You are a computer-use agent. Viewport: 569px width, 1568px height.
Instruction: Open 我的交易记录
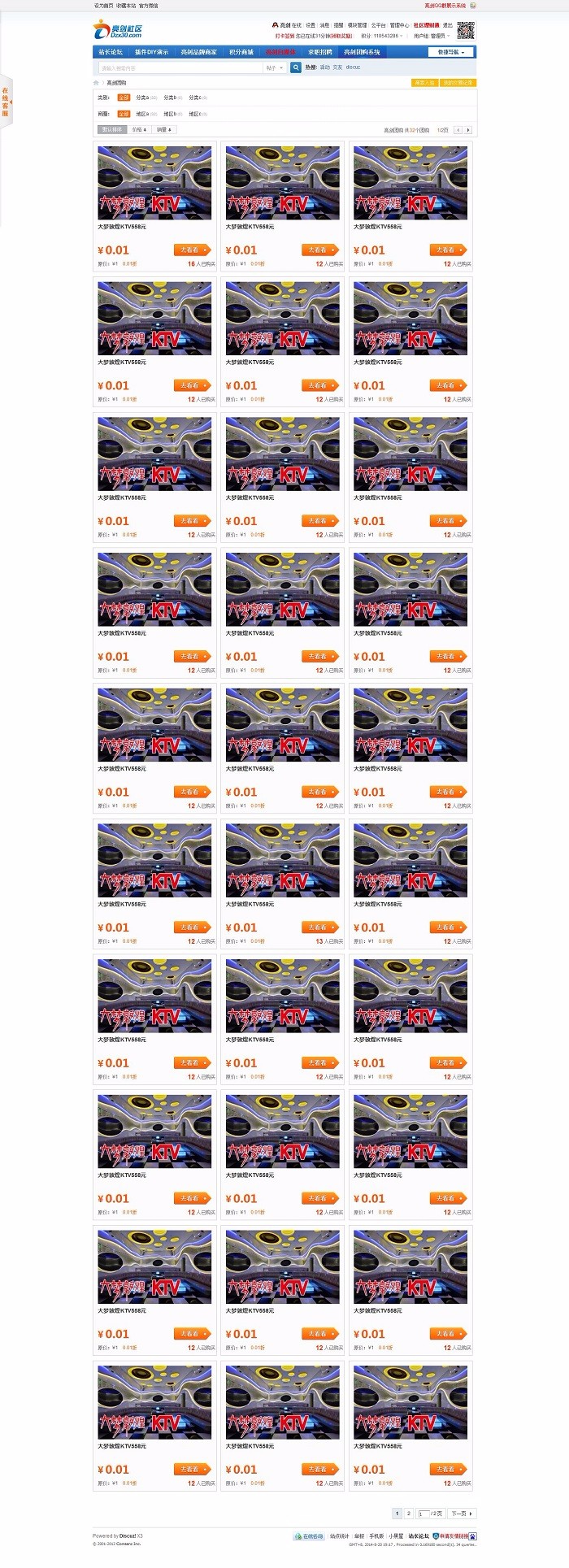[x=458, y=83]
